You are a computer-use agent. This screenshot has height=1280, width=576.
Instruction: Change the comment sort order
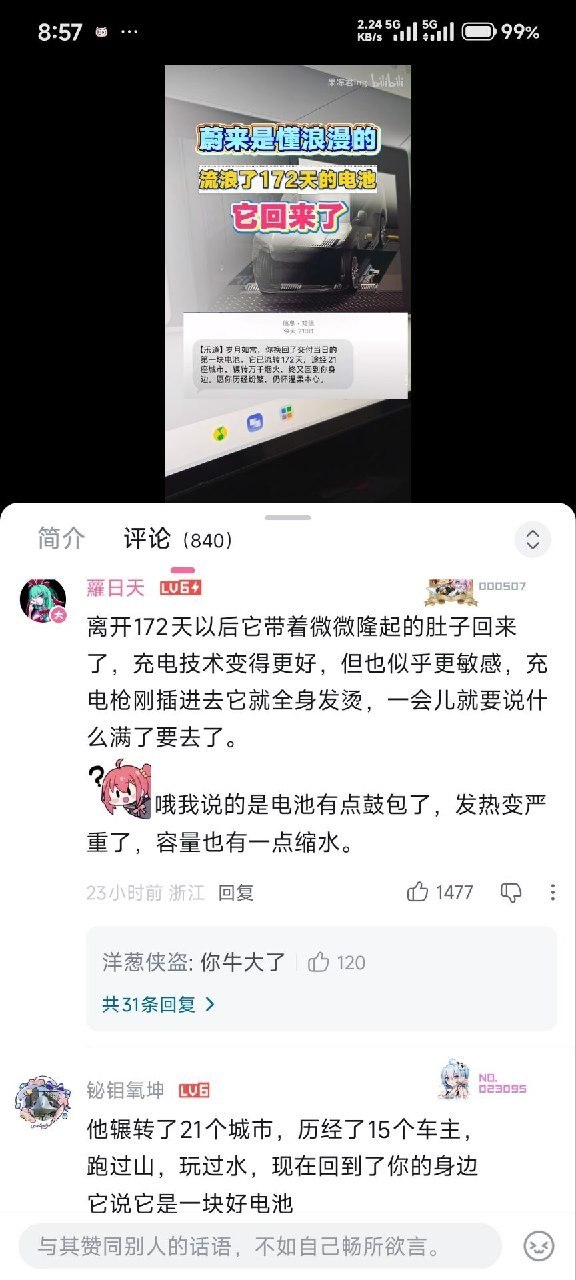[x=533, y=540]
